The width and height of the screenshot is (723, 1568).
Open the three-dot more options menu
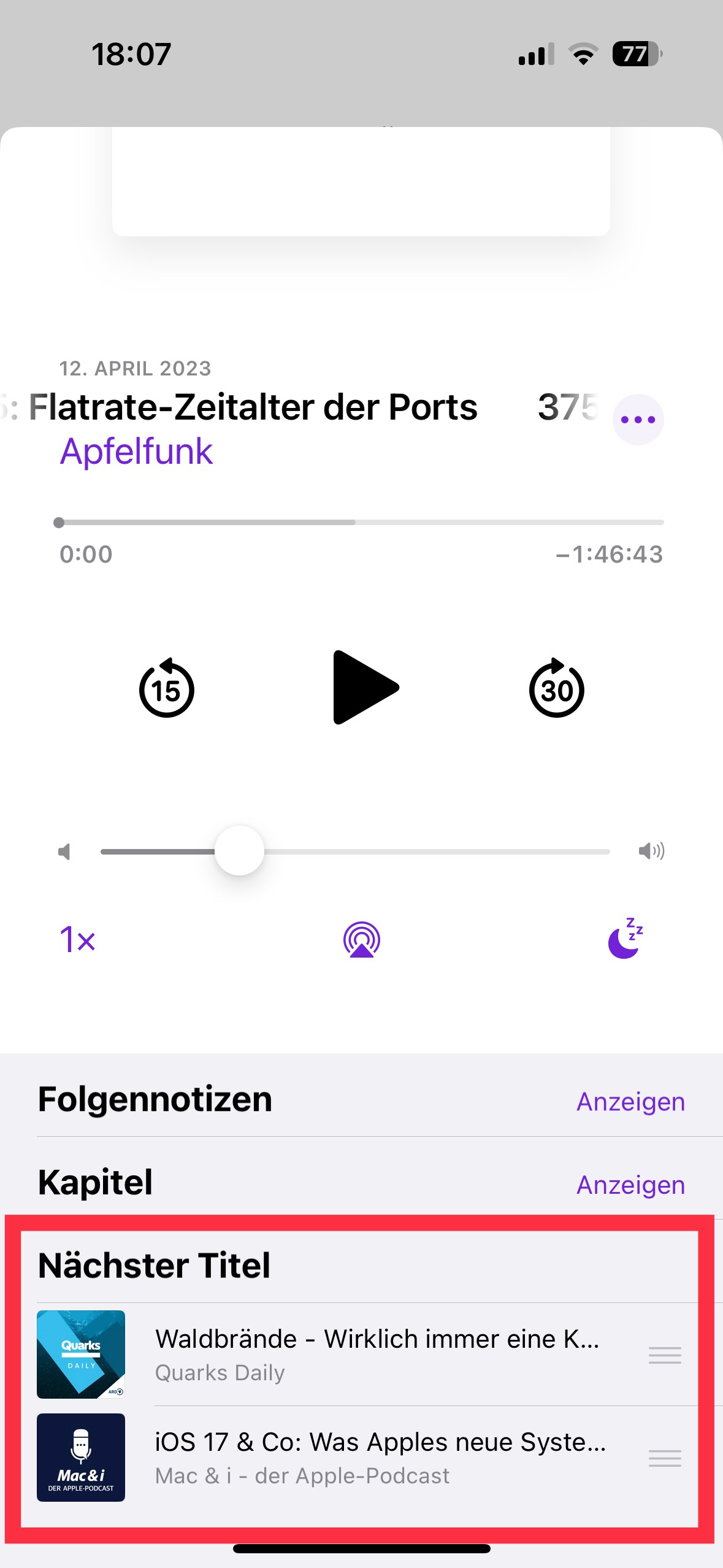[638, 420]
